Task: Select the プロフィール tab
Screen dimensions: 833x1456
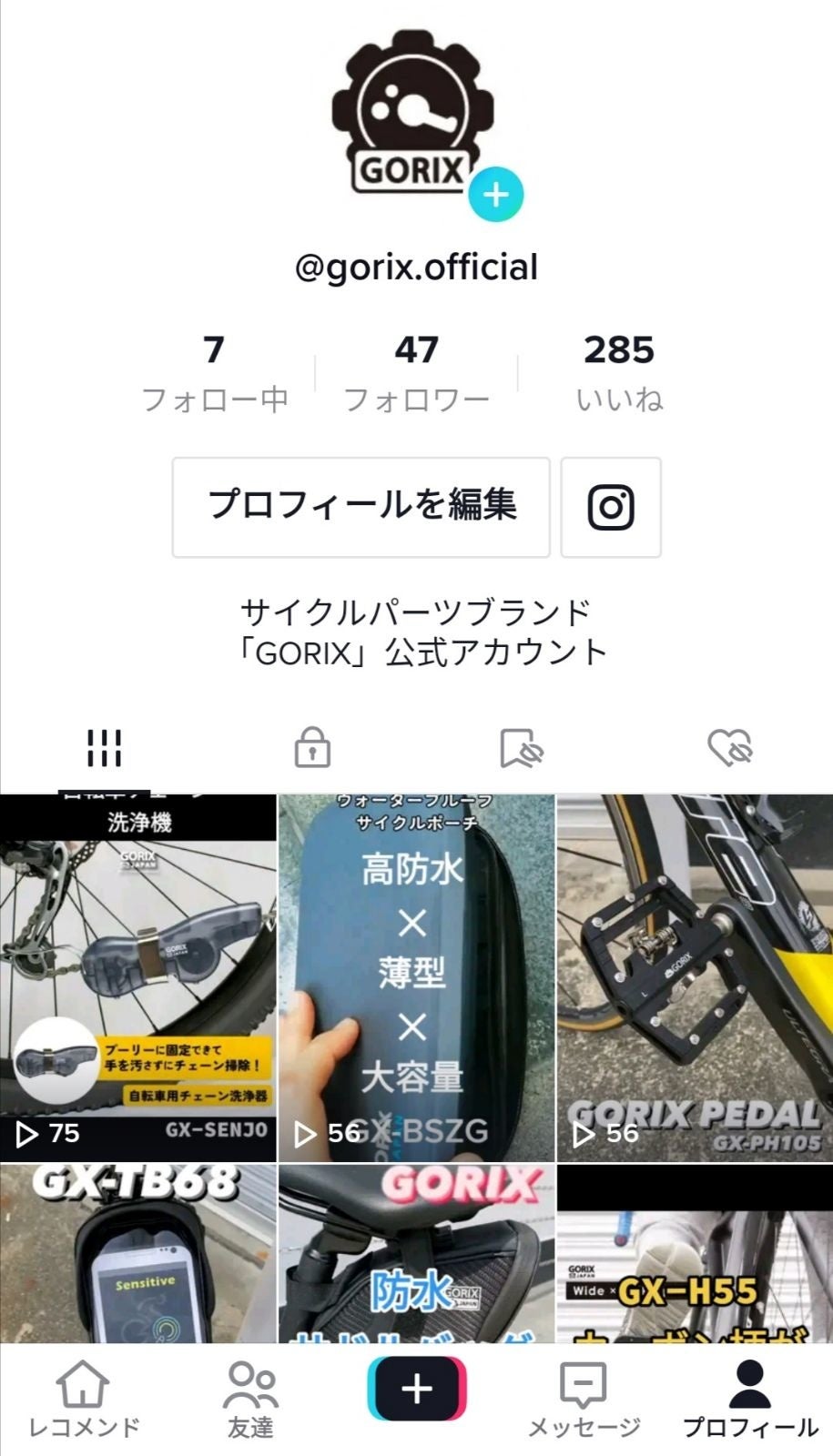Action: point(750,1400)
